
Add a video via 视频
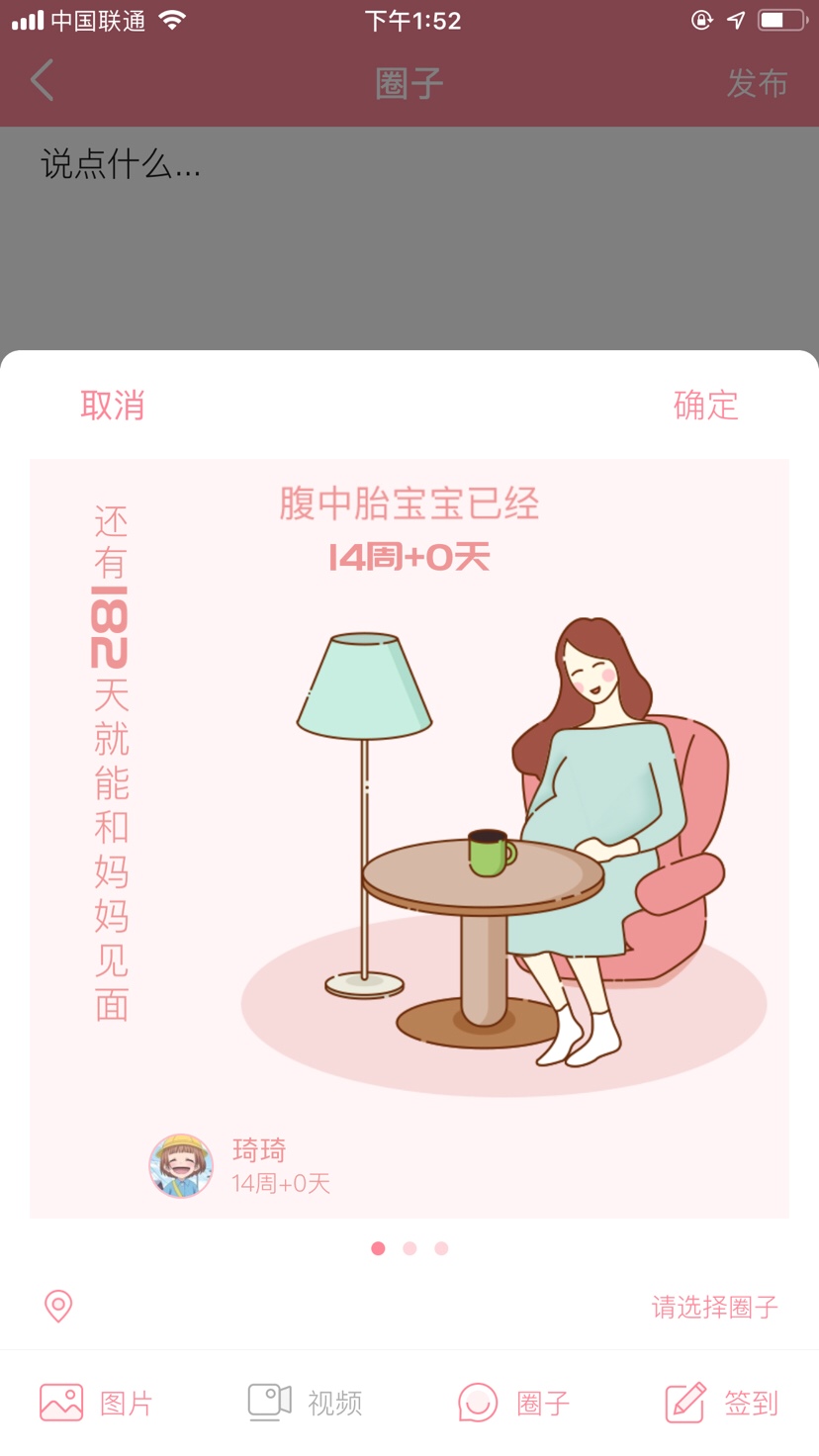[306, 1403]
